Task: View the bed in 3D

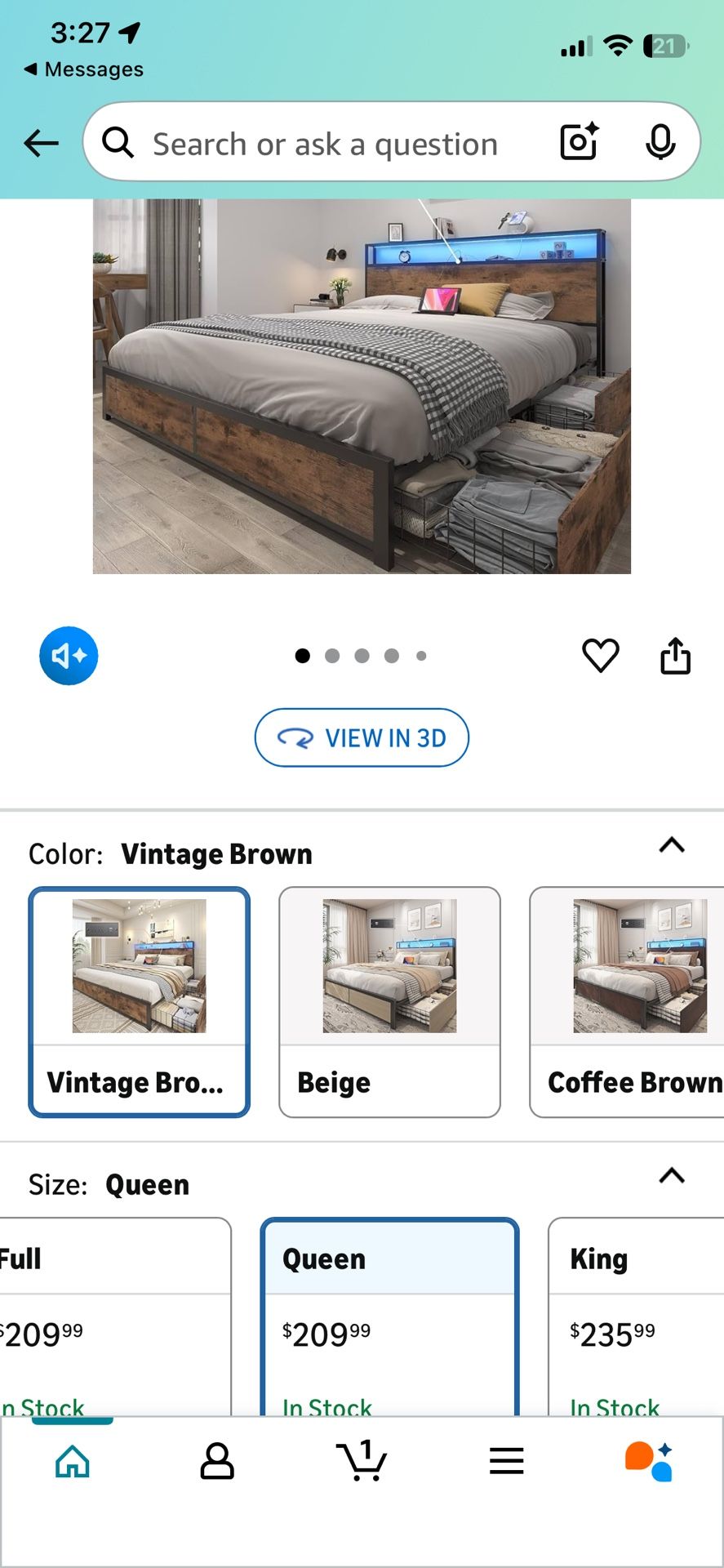Action: [362, 737]
